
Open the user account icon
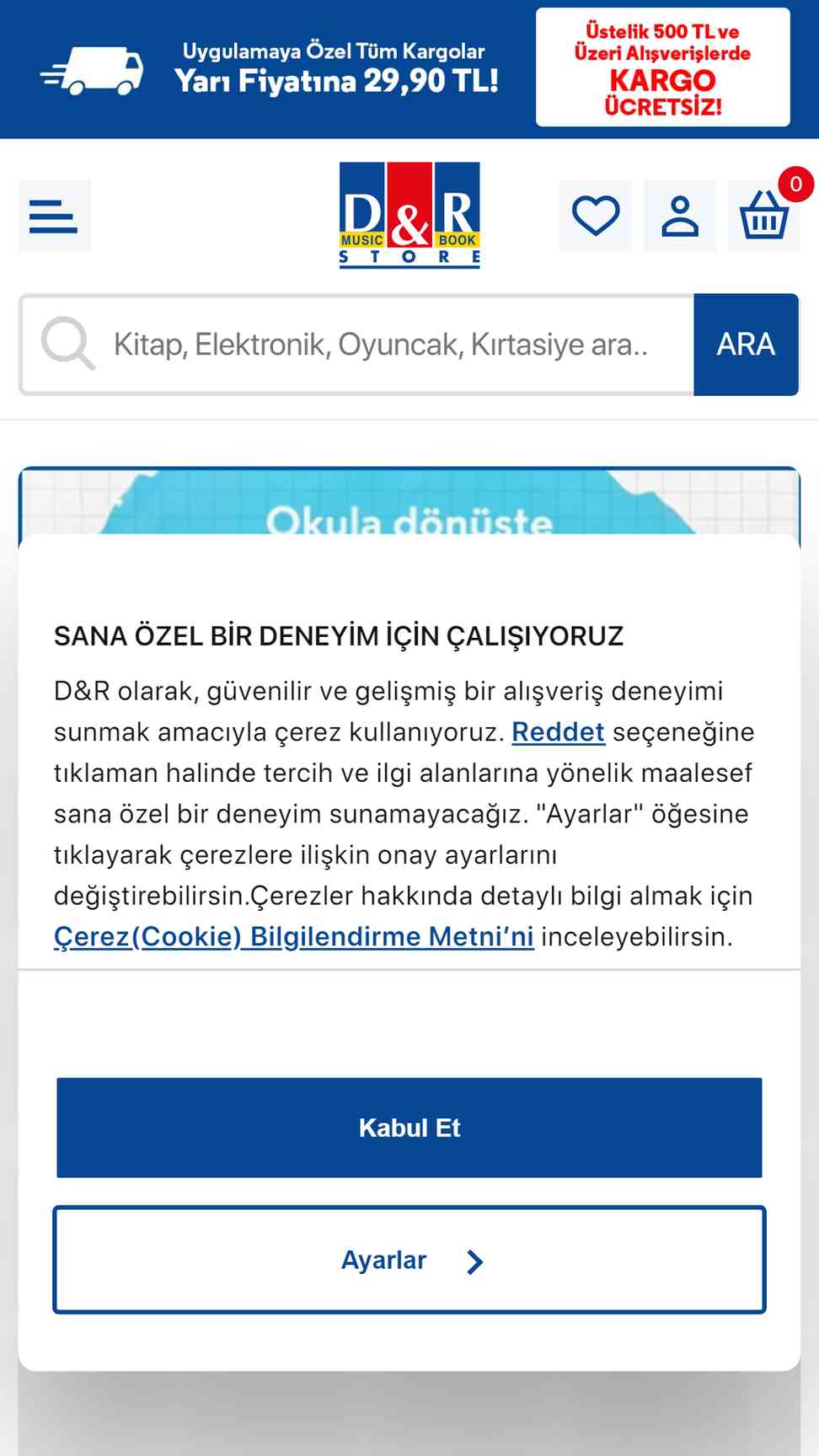coord(680,216)
